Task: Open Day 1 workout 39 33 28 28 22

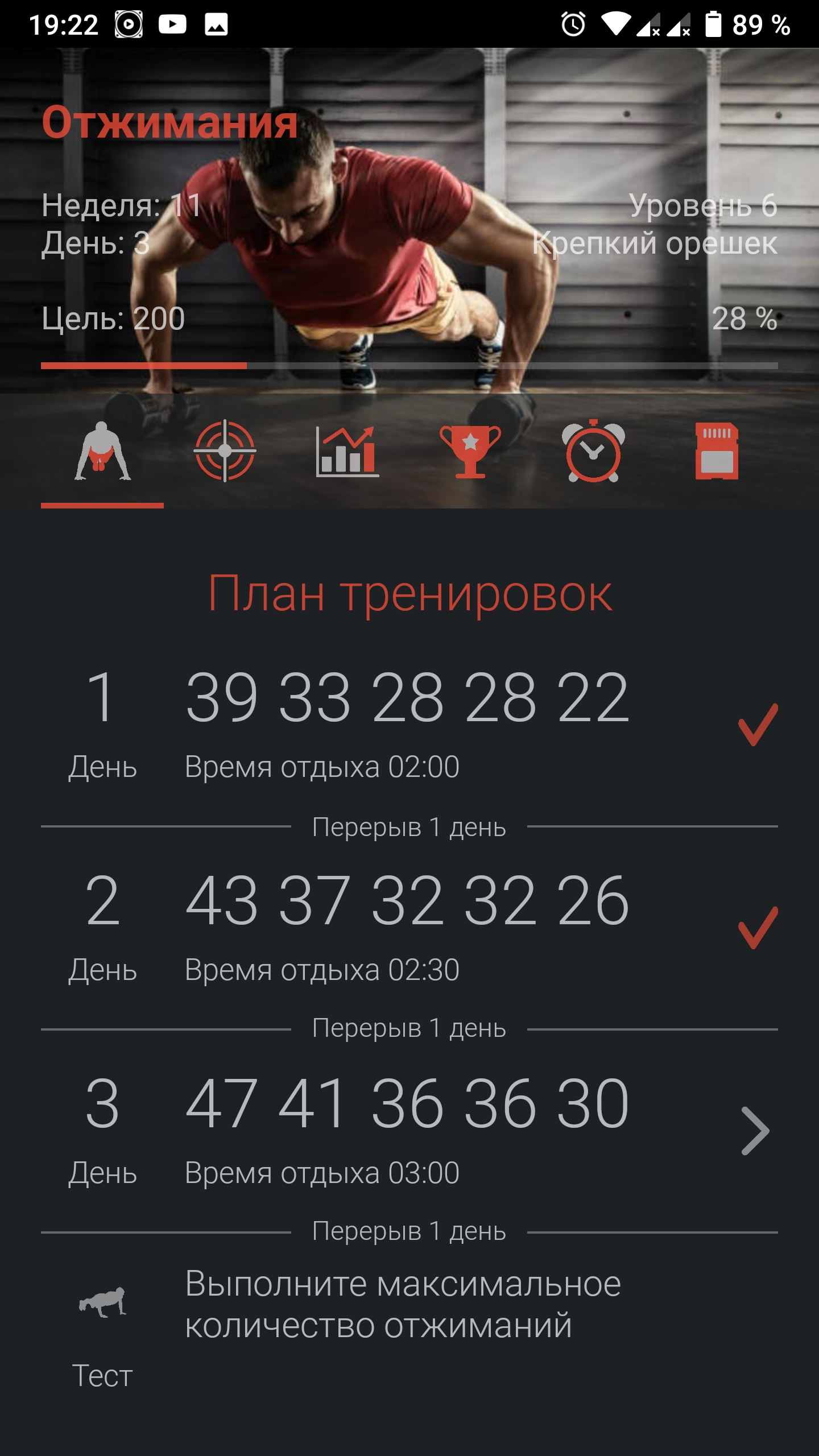Action: [x=407, y=722]
